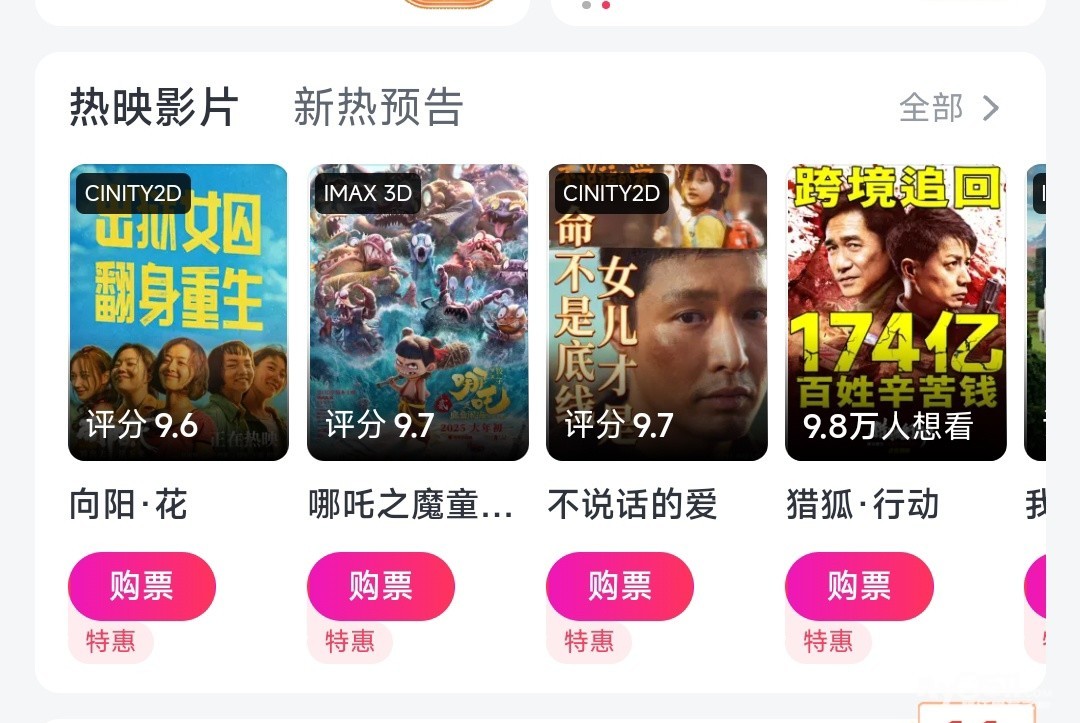This screenshot has height=723, width=1080.
Task: Open the 全部 movie list
Action: pos(948,107)
